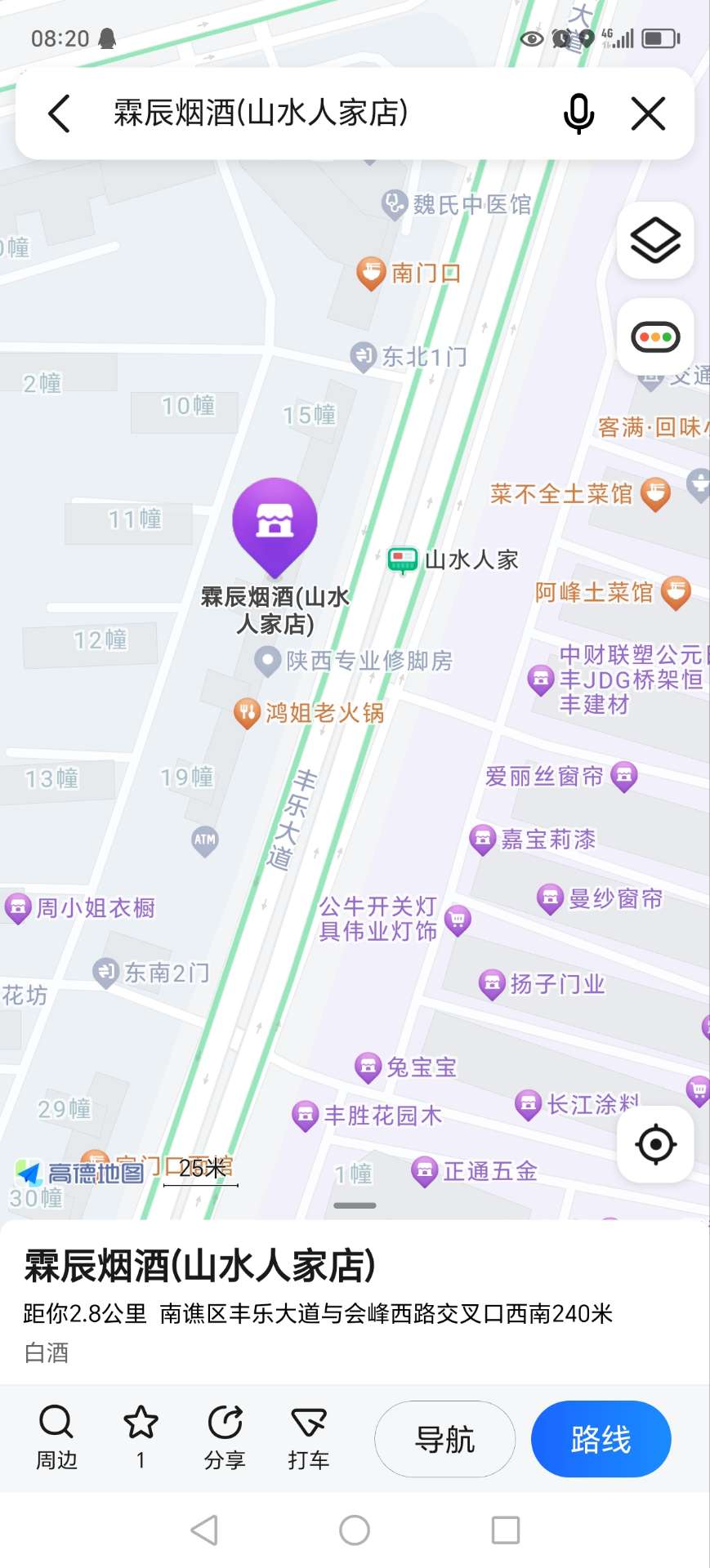The height and width of the screenshot is (1568, 710).
Task: Search nearby with 周边
Action: 56,1437
